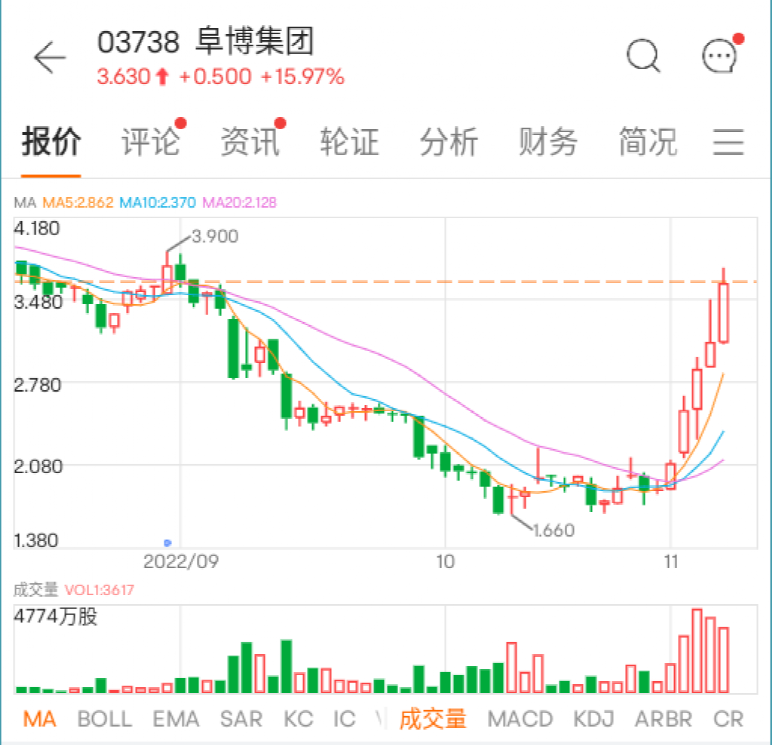Viewport: 772px width, 745px height.
Task: Switch to the IC indicator
Action: 344,718
